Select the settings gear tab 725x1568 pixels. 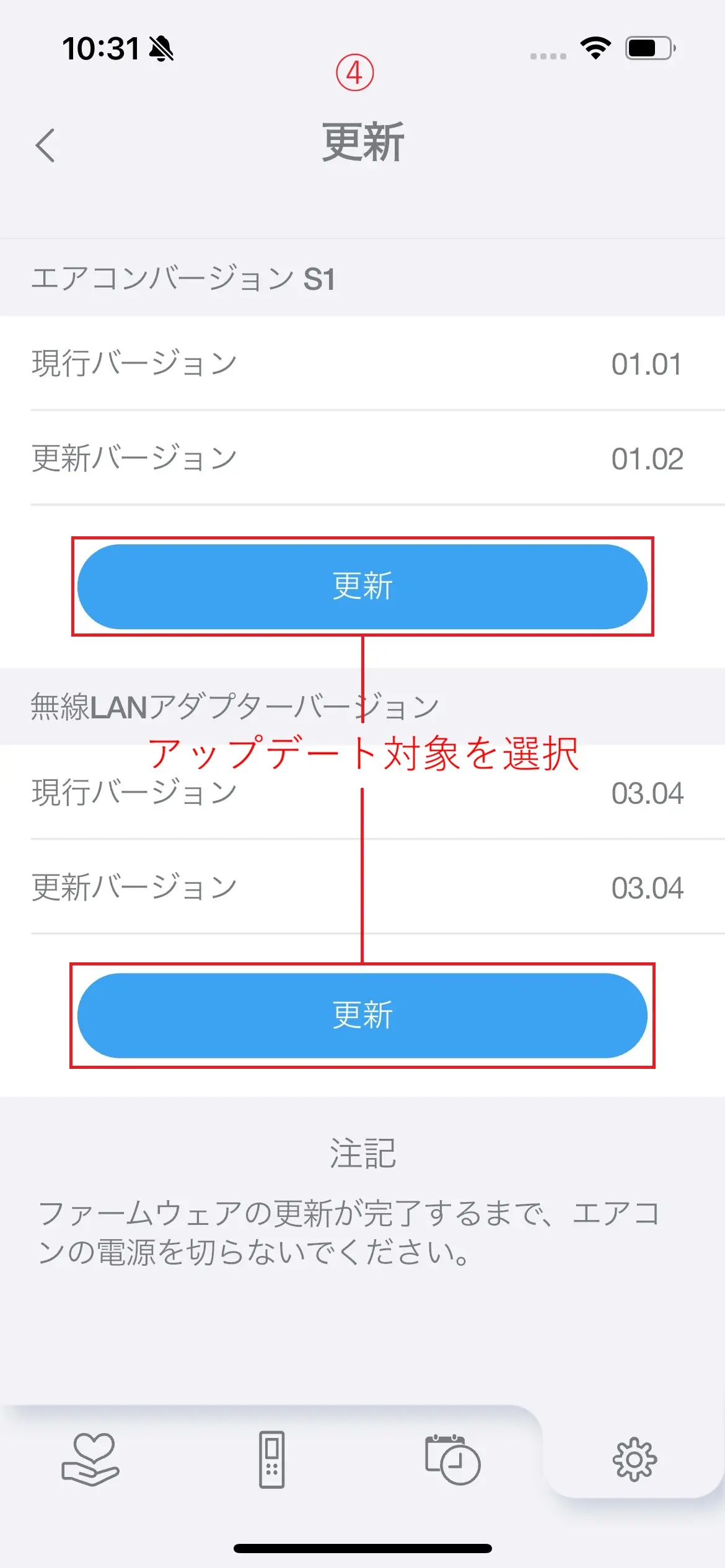[x=635, y=1460]
